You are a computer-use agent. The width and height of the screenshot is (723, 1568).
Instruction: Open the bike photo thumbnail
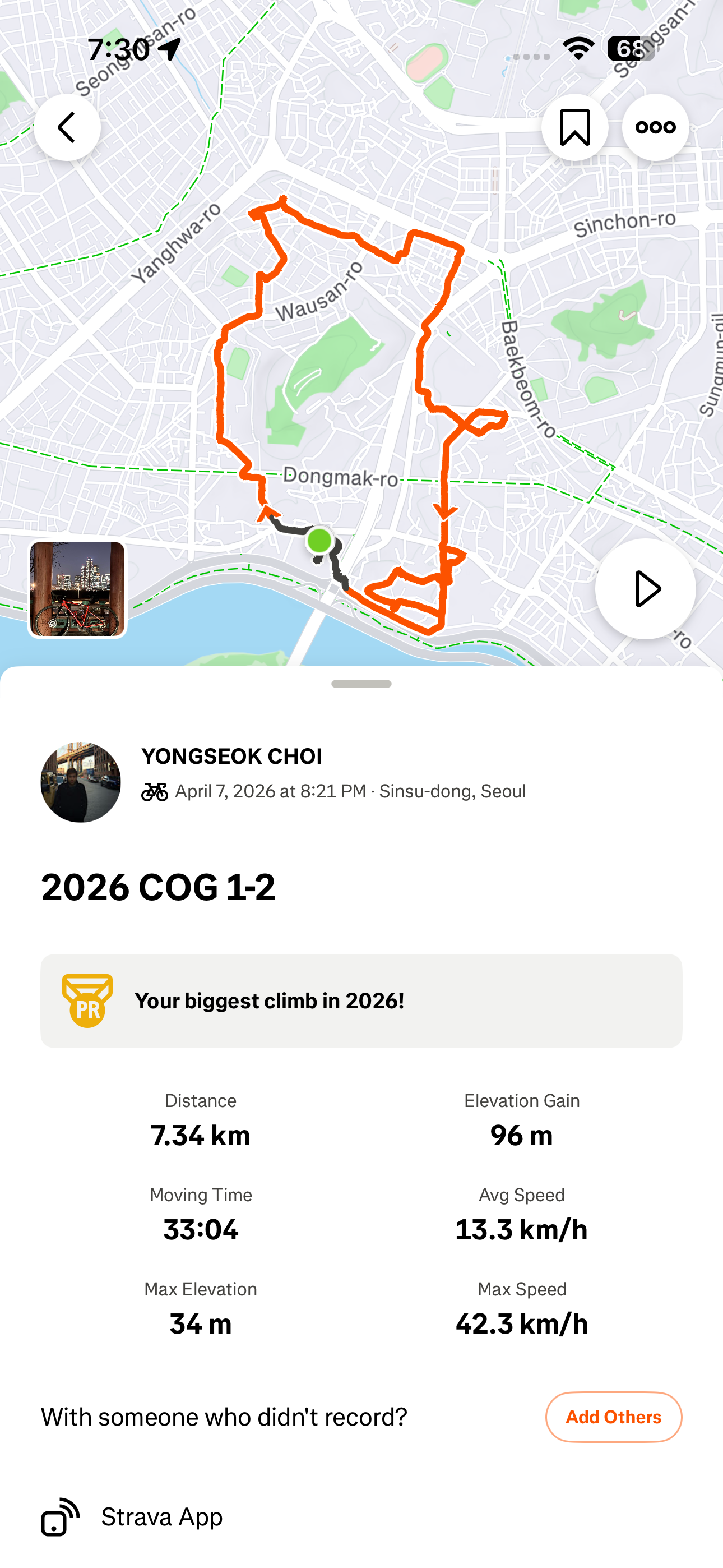point(77,589)
